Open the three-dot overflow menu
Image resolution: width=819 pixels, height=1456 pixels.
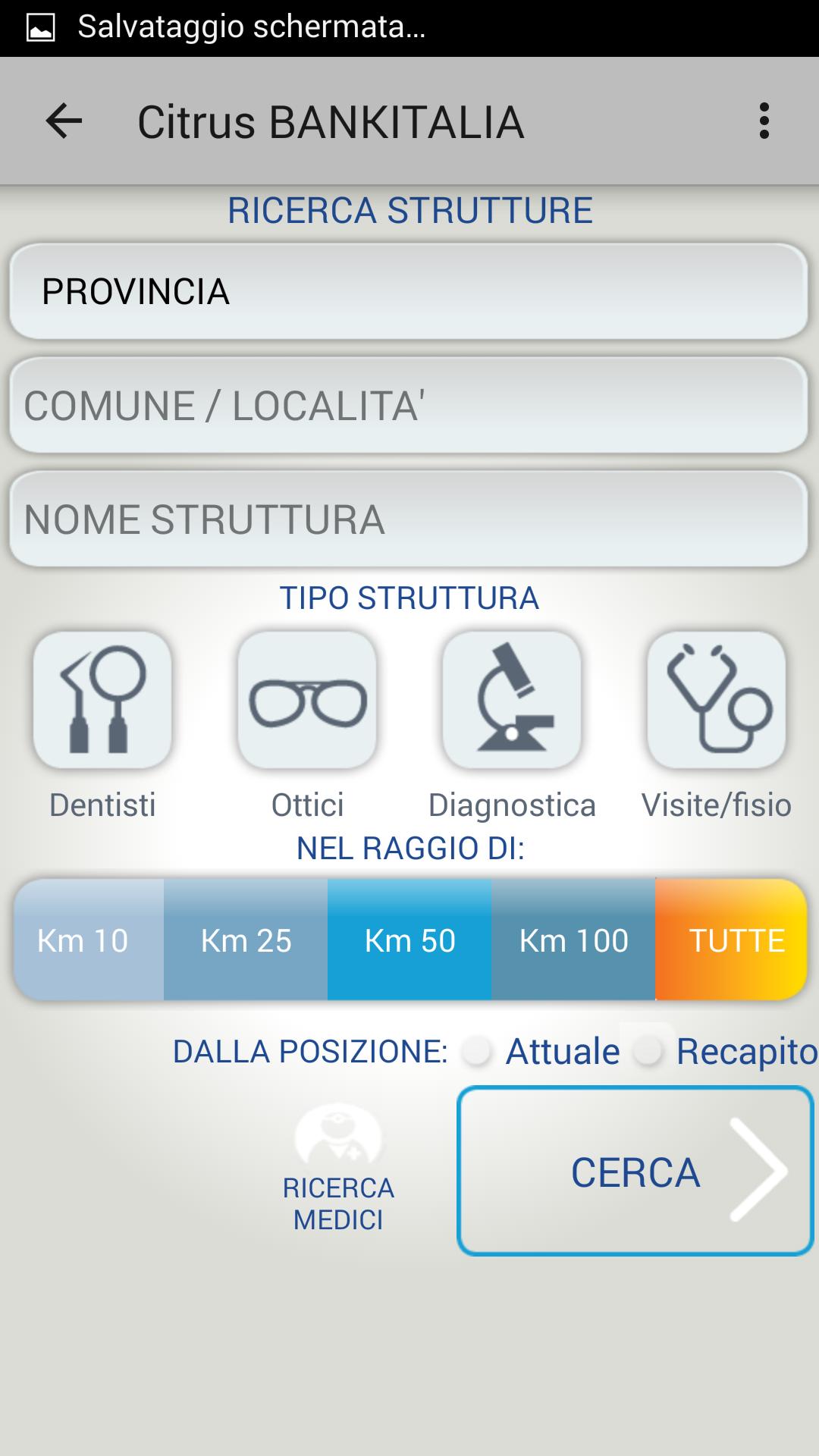pyautogui.click(x=764, y=121)
